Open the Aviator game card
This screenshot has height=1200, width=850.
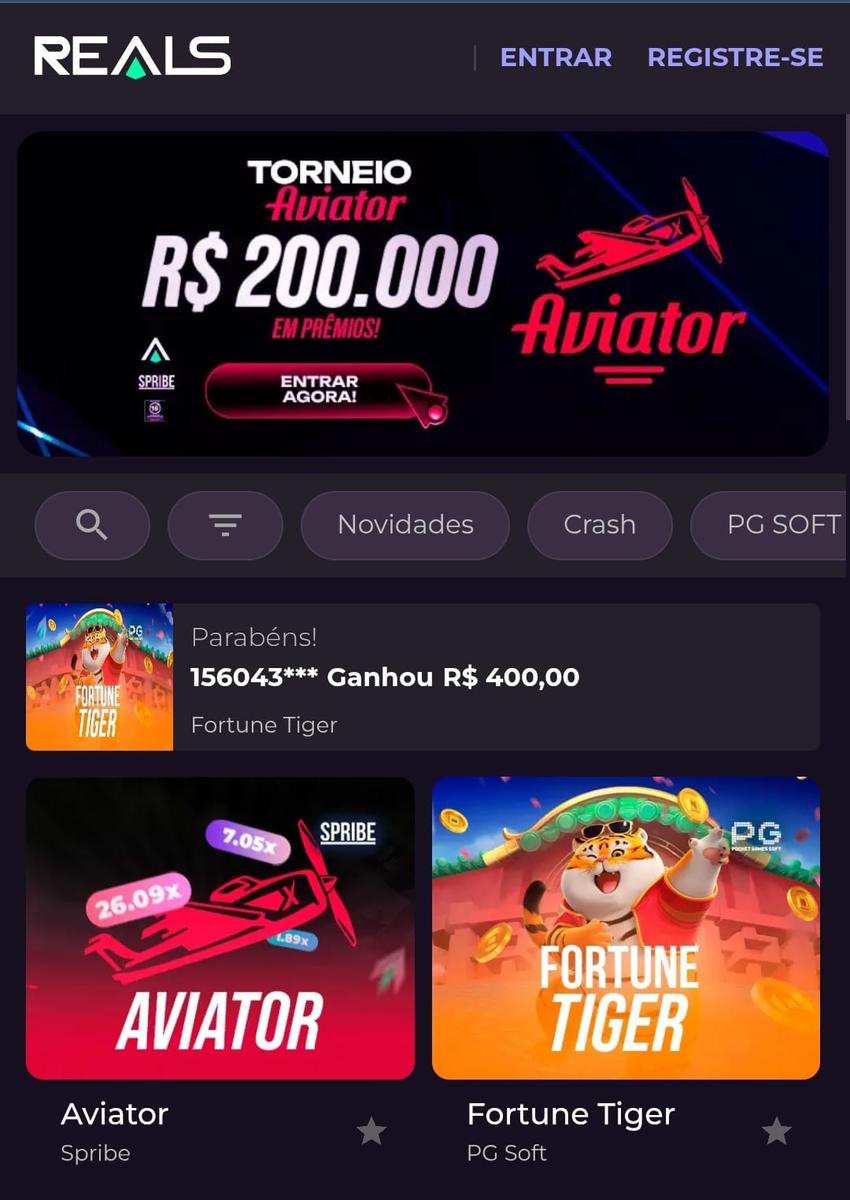click(220, 930)
